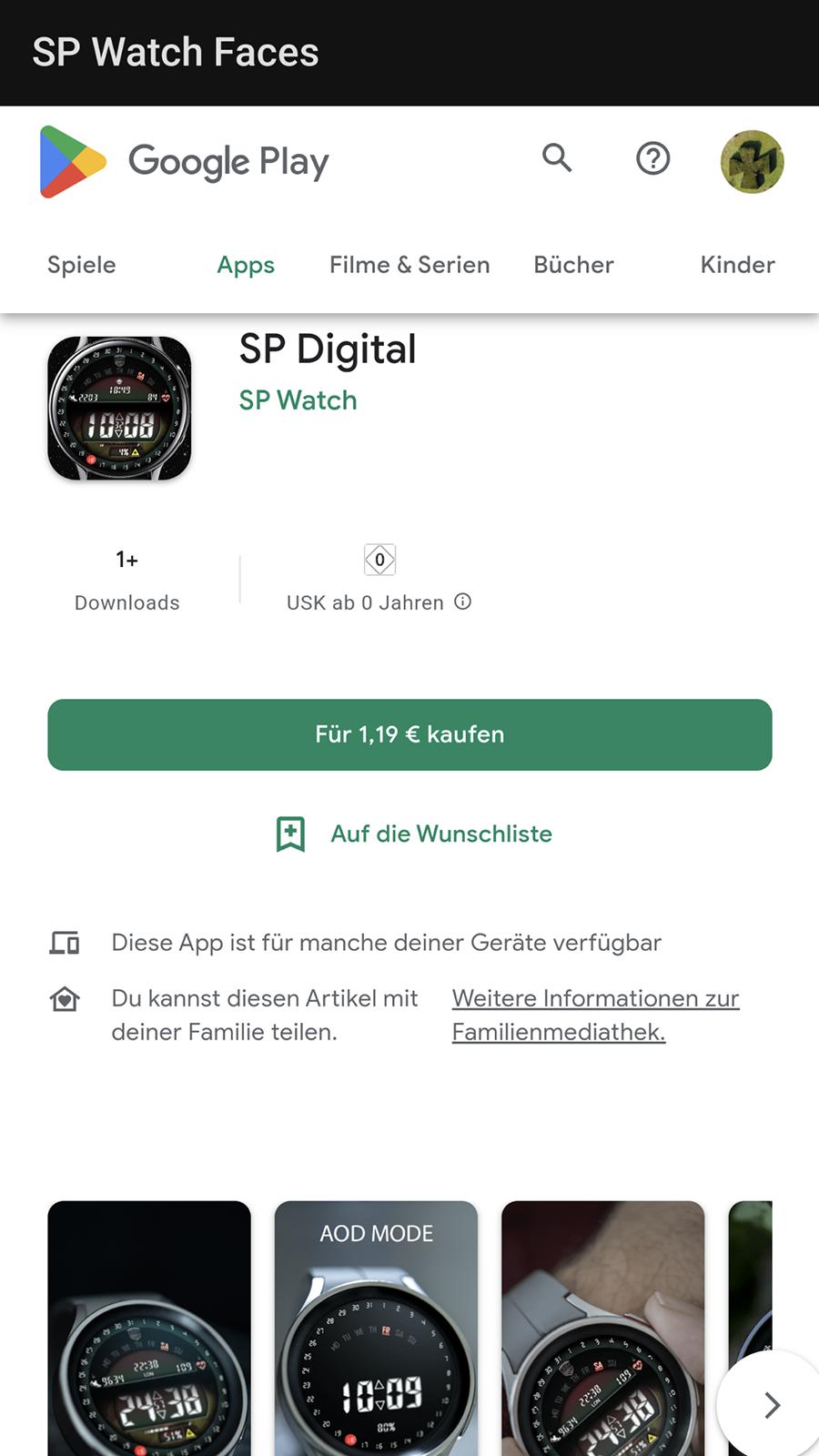Show info about USK ab 0 Jahren
Image resolution: width=819 pixels, height=1456 pixels.
[x=462, y=602]
